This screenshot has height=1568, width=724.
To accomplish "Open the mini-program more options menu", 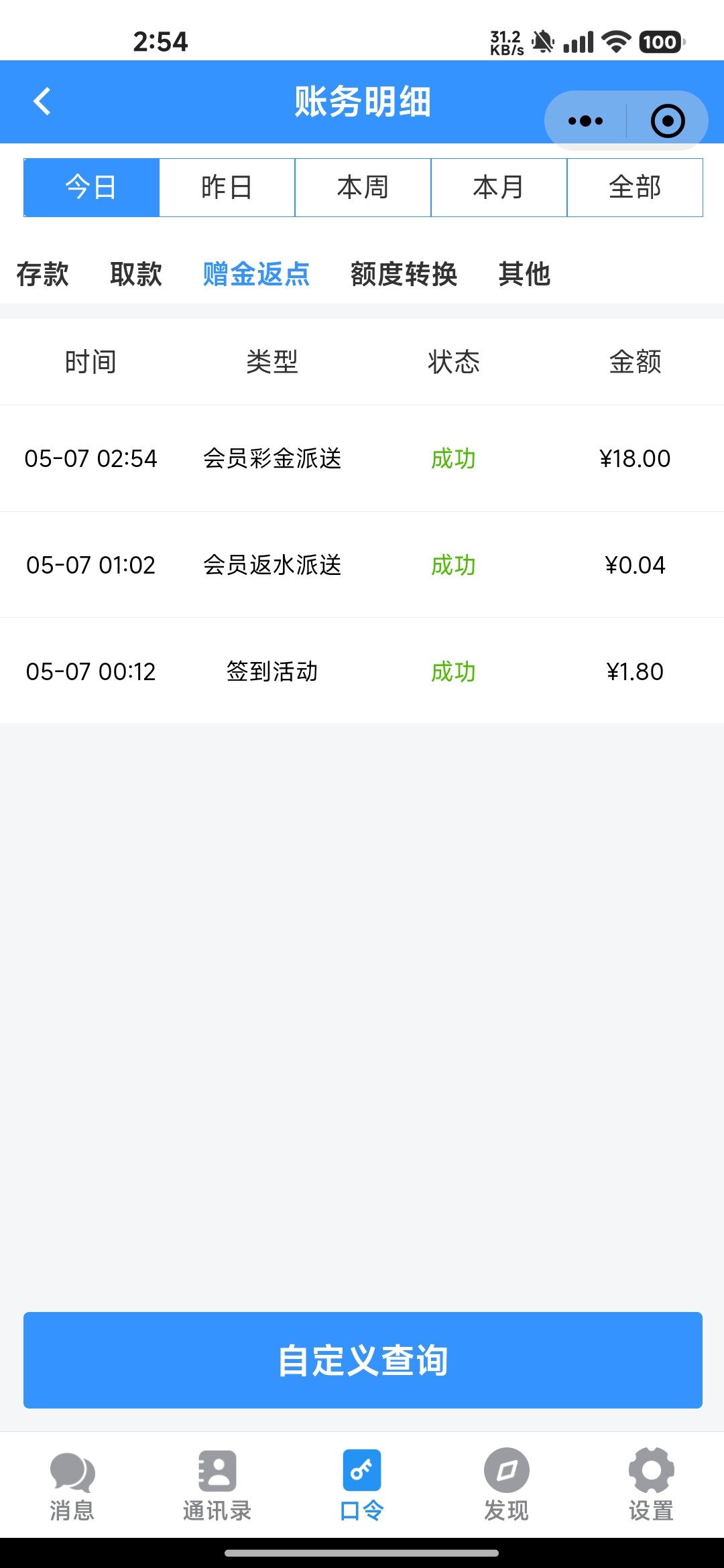I will pyautogui.click(x=585, y=121).
